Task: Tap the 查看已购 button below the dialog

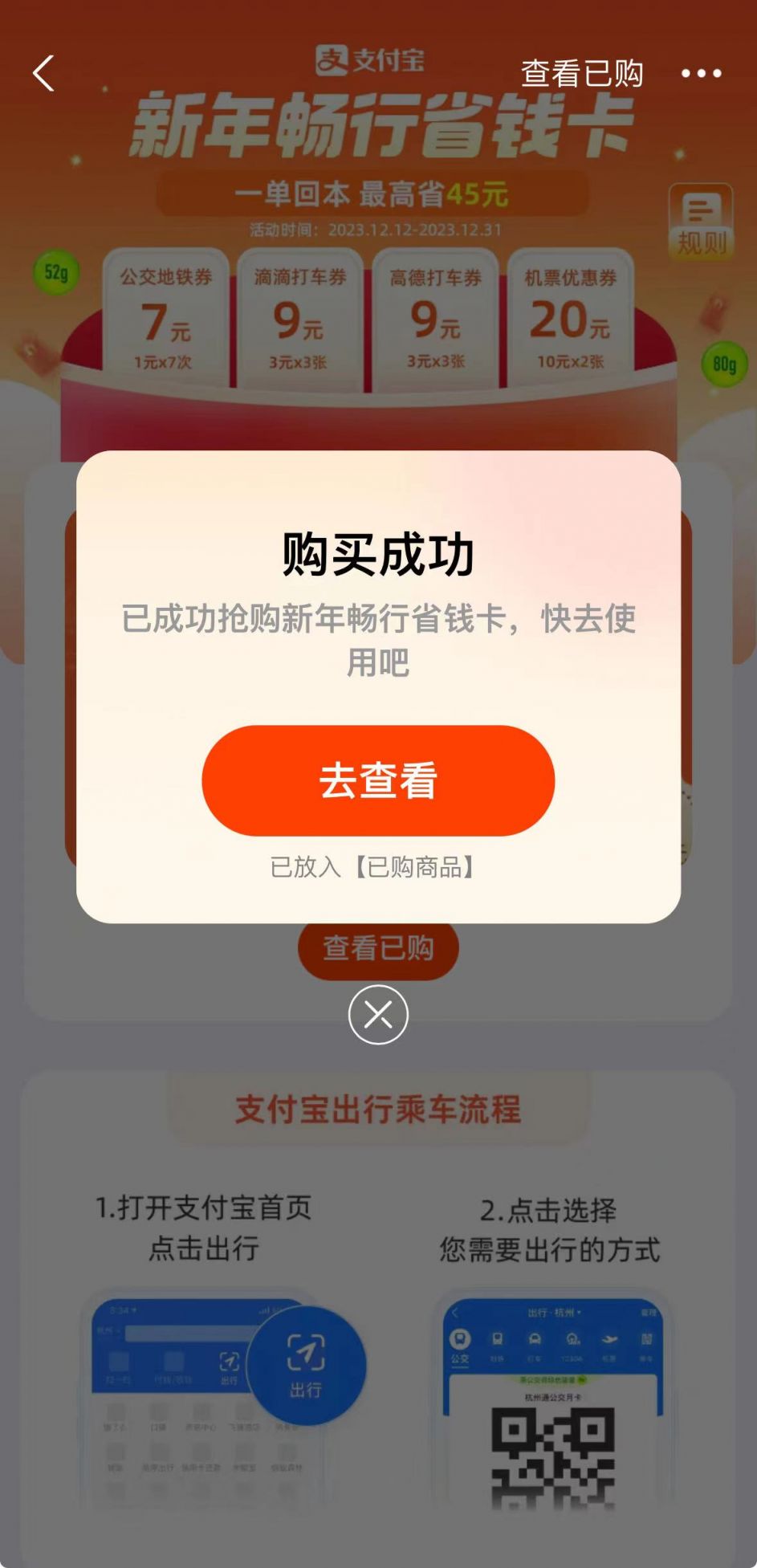Action: [x=378, y=949]
